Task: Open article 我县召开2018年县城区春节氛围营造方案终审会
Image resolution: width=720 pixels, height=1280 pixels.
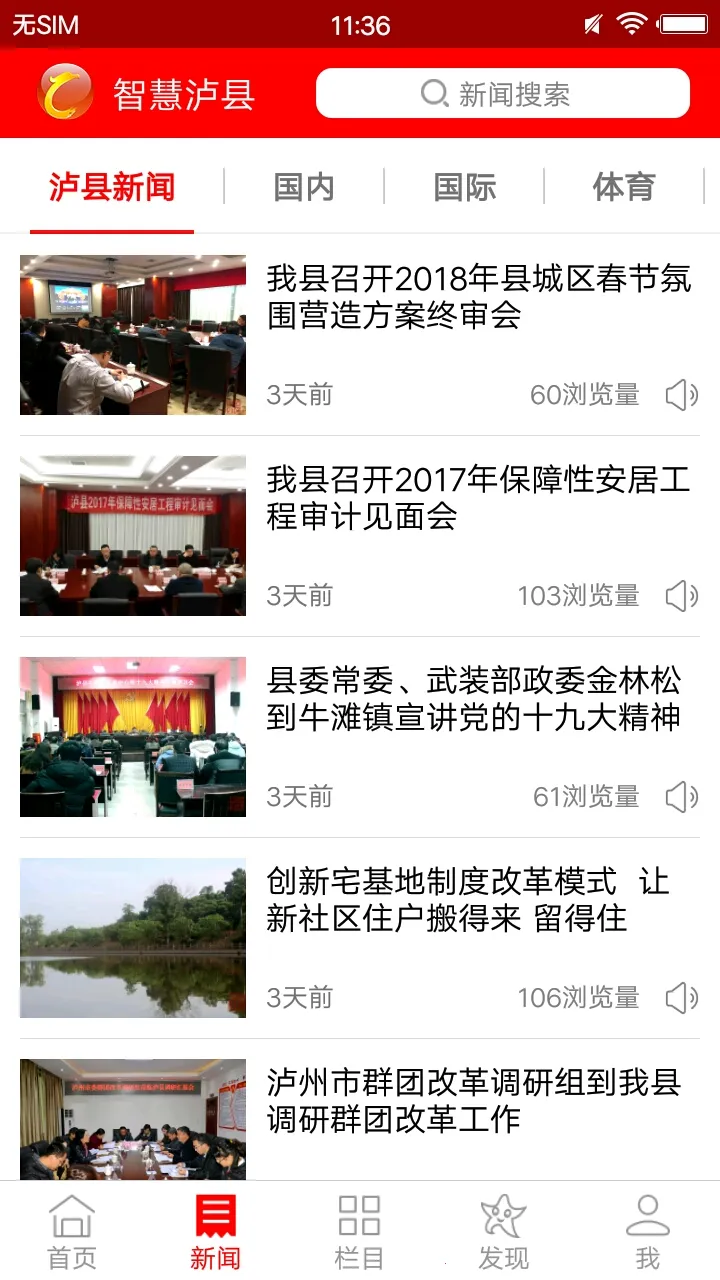Action: [x=478, y=297]
